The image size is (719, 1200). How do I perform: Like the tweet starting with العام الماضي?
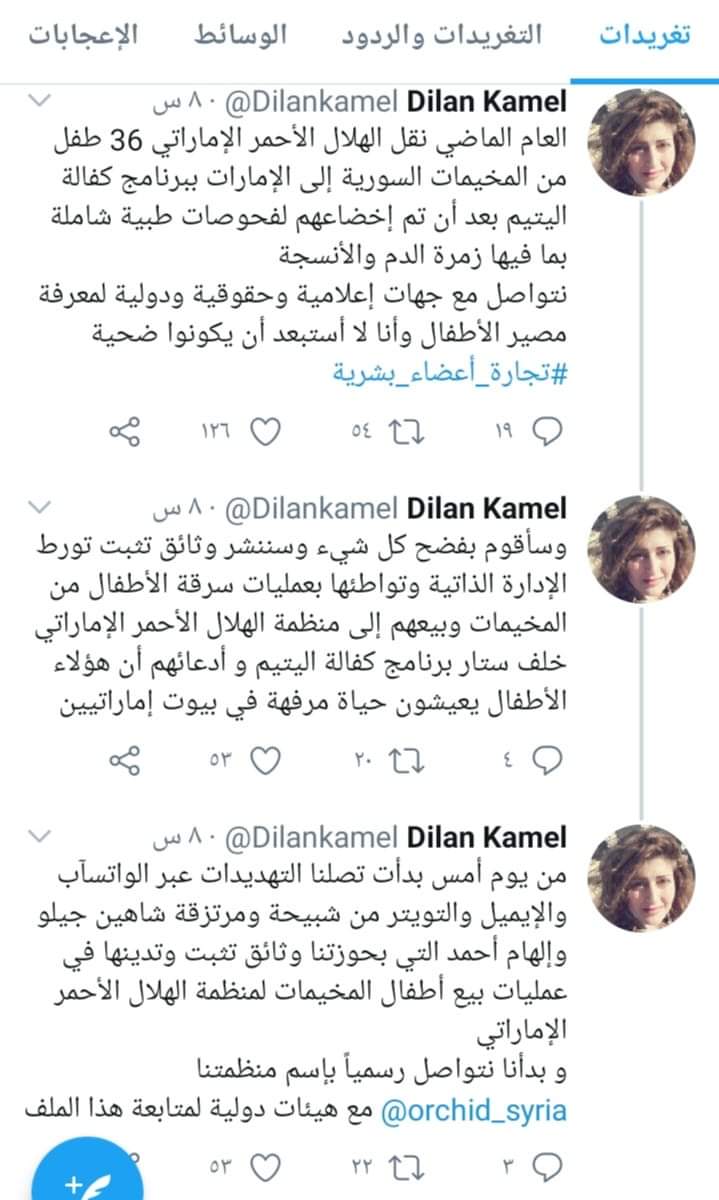264,432
